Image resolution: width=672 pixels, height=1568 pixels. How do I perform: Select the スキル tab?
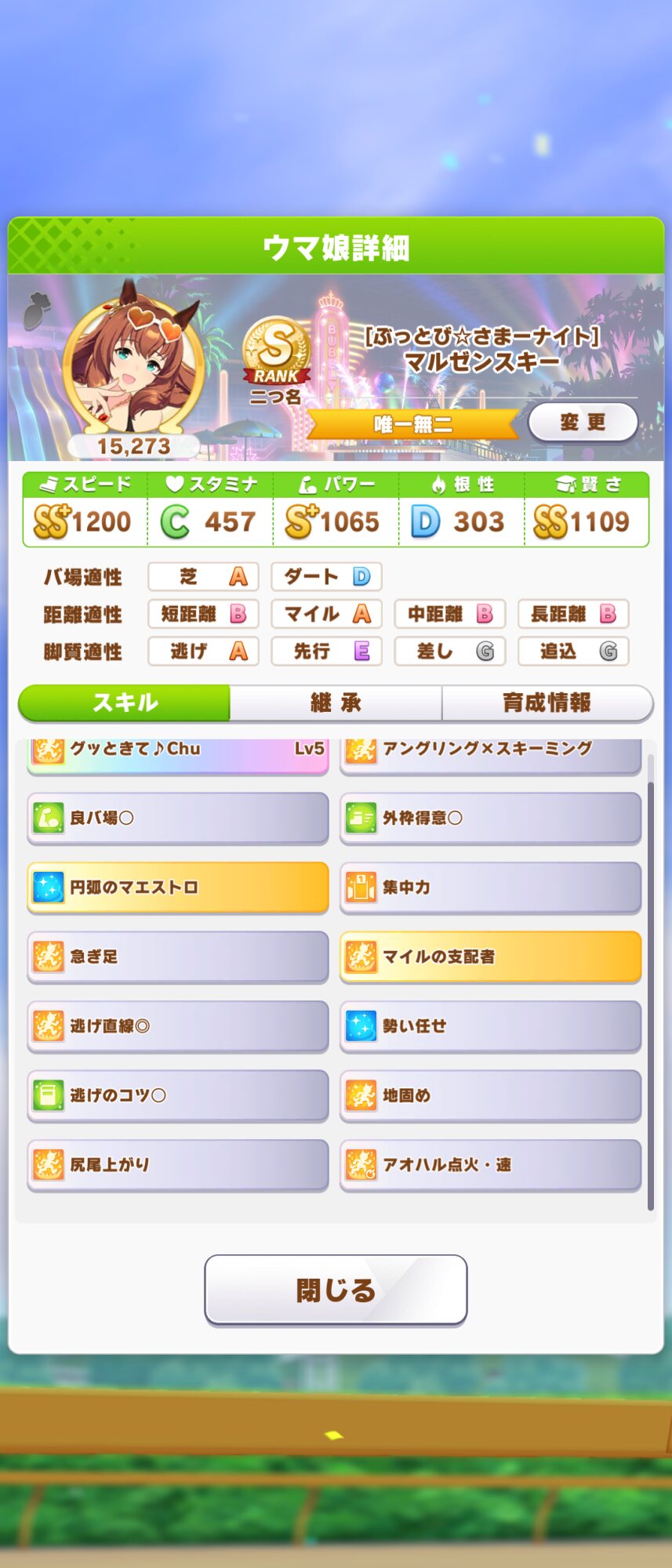[125, 702]
